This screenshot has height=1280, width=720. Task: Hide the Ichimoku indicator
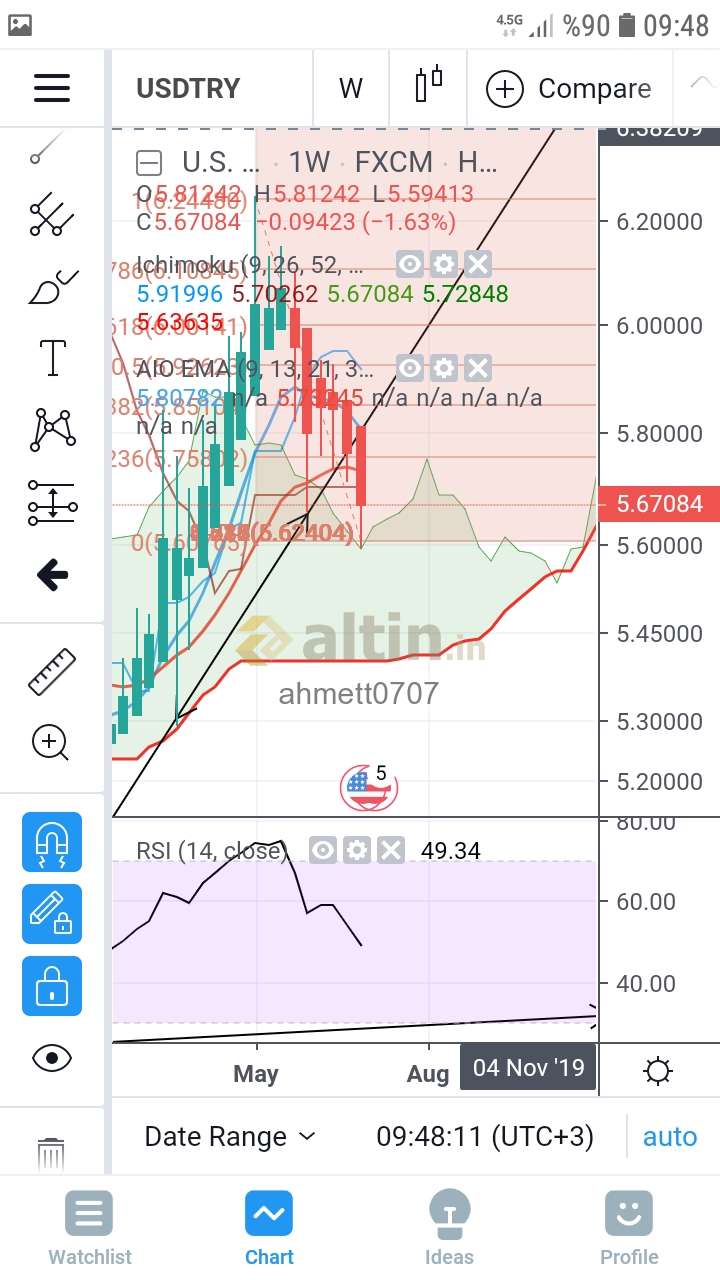(410, 265)
